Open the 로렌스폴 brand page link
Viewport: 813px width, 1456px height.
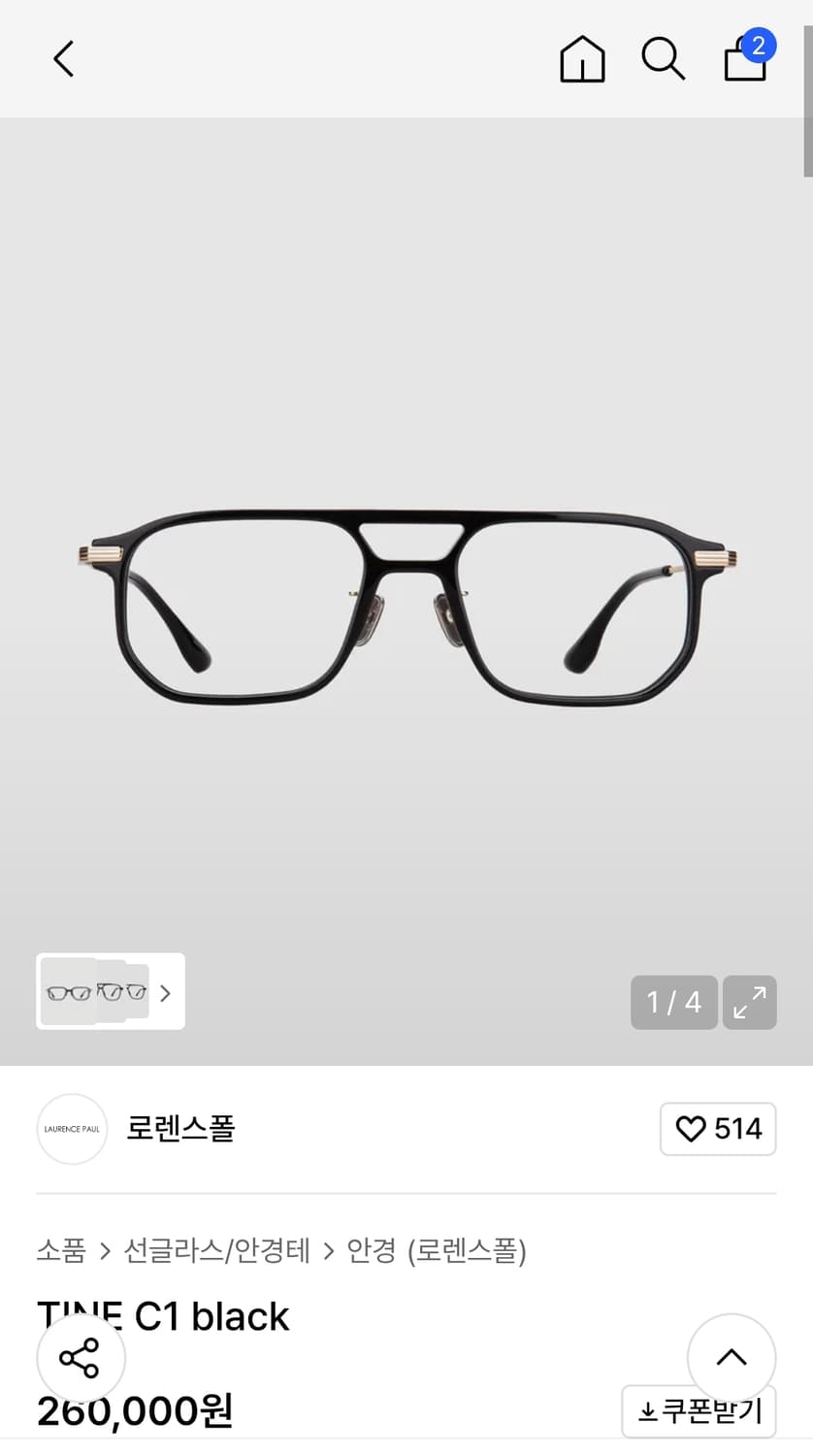click(179, 1129)
